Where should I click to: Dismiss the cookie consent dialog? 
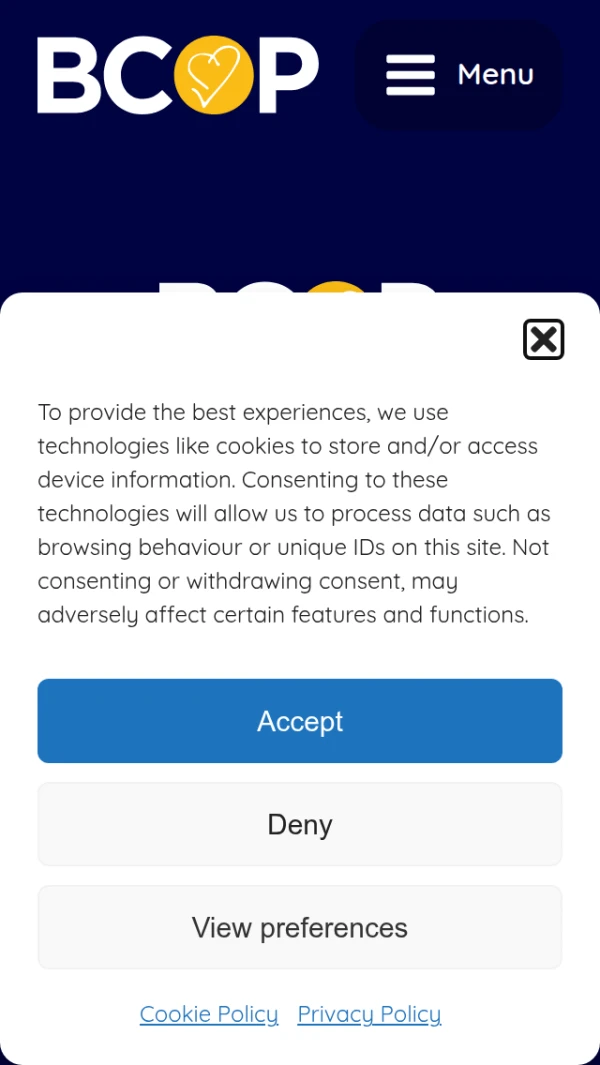click(543, 340)
